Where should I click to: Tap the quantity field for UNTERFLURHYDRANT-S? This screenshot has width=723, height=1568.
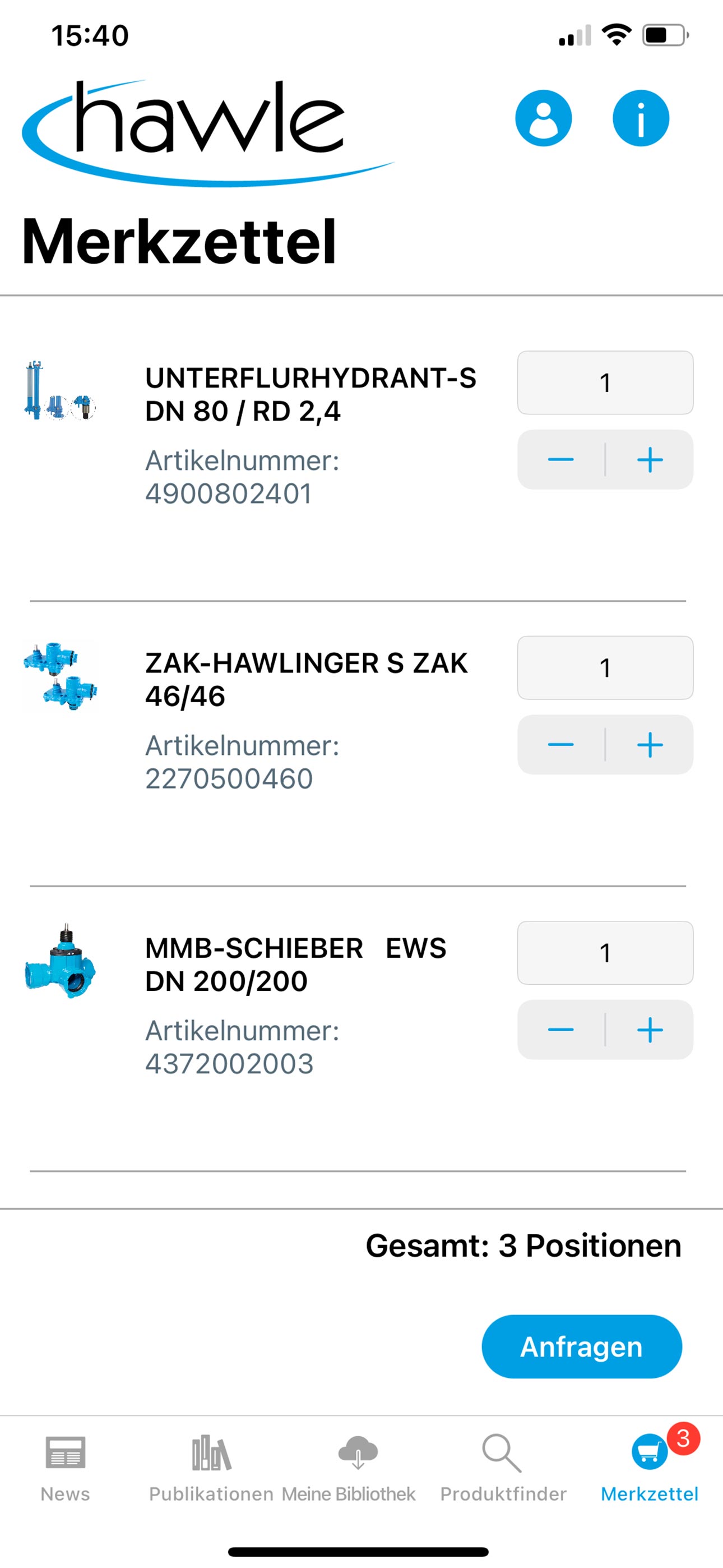[605, 382]
